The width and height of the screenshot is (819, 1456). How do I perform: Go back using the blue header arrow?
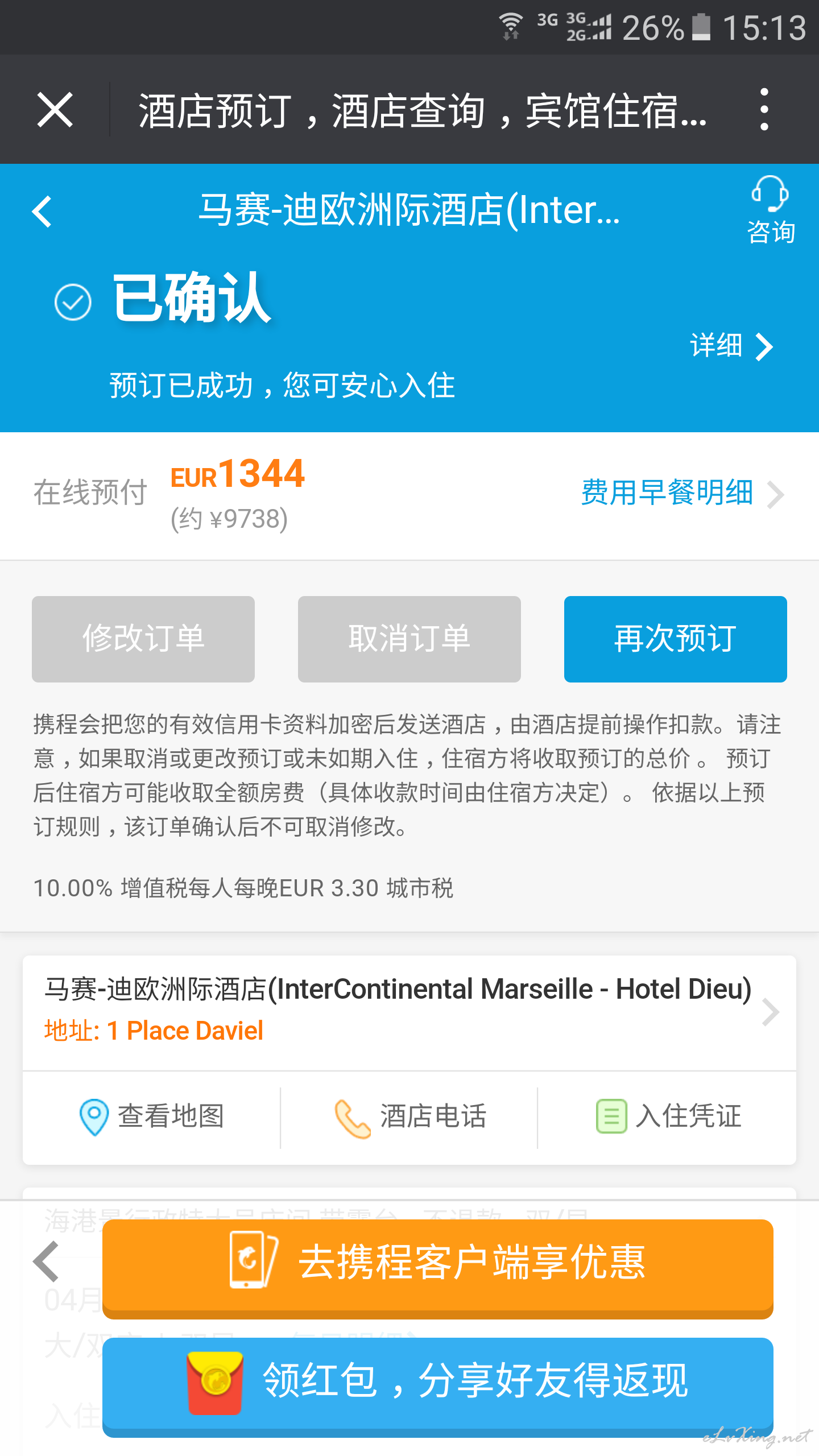click(43, 212)
